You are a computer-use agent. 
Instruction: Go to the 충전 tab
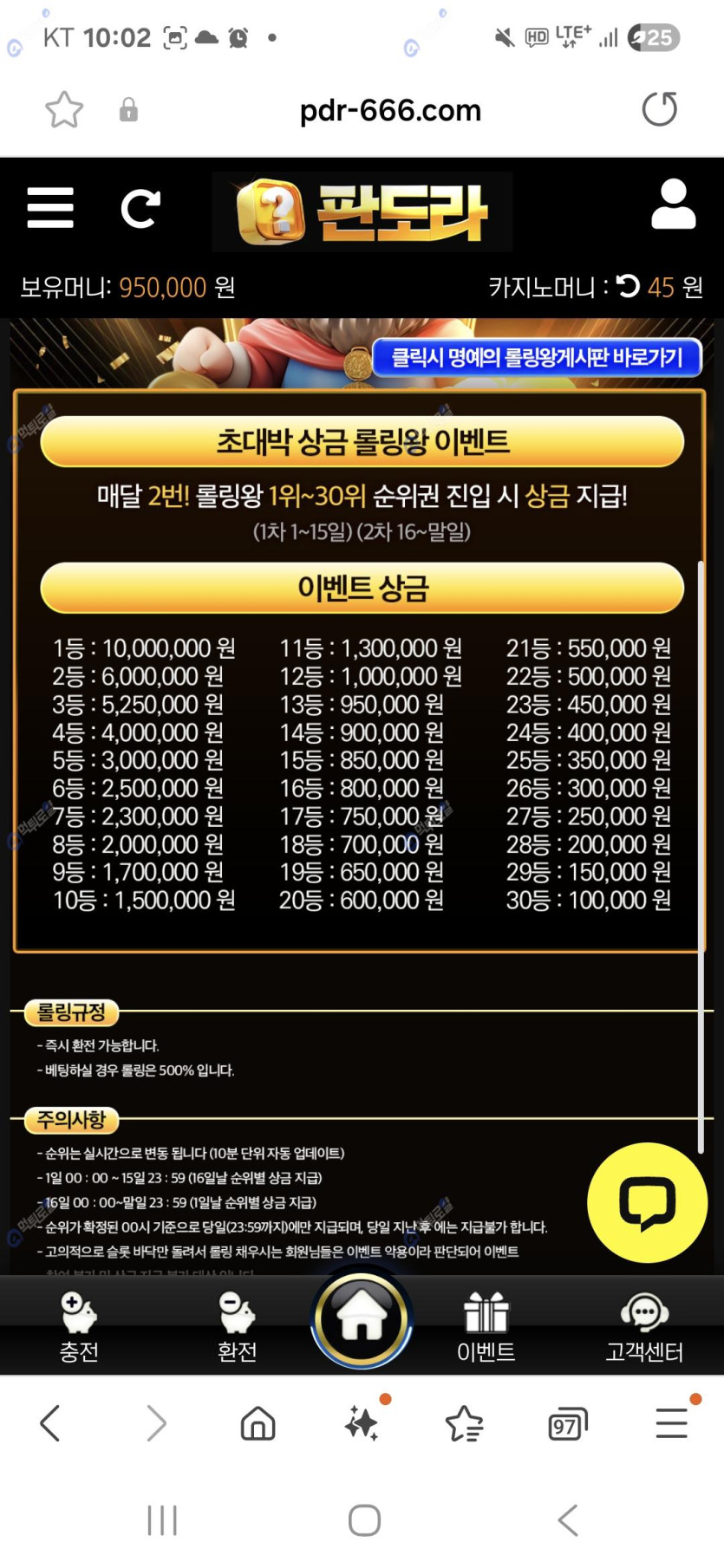79,1326
